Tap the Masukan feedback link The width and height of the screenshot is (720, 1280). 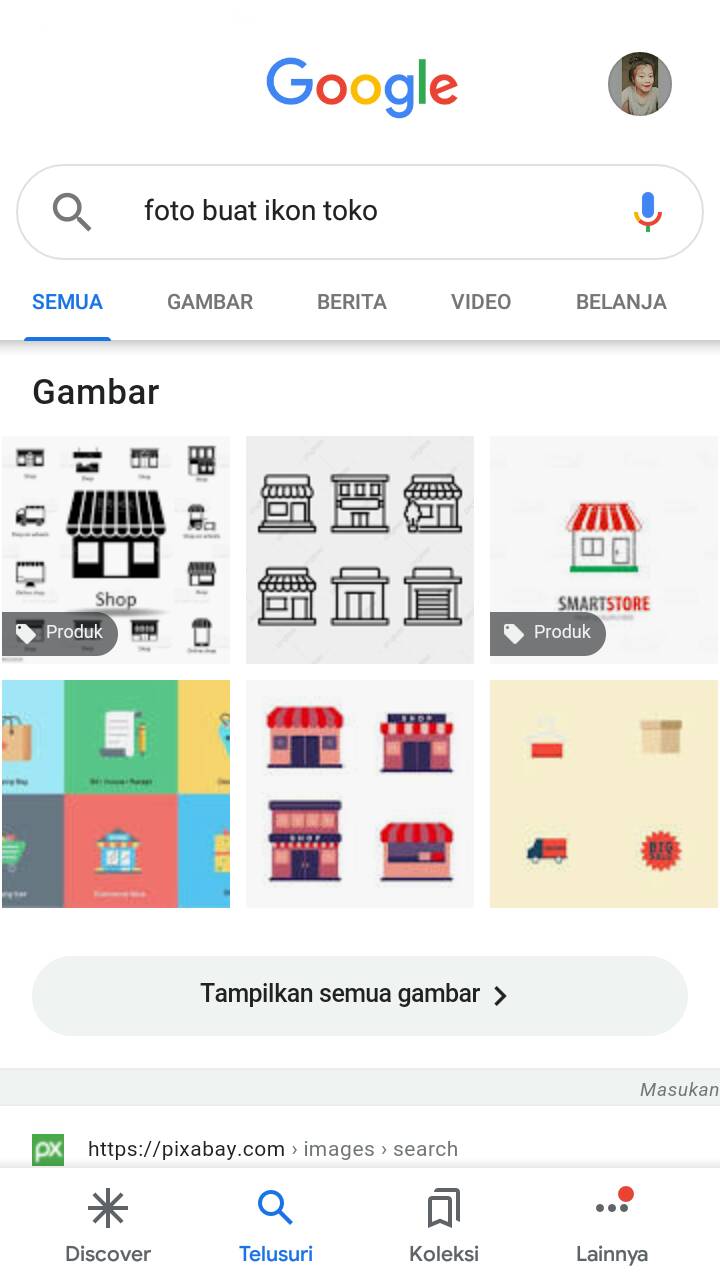click(x=679, y=1089)
